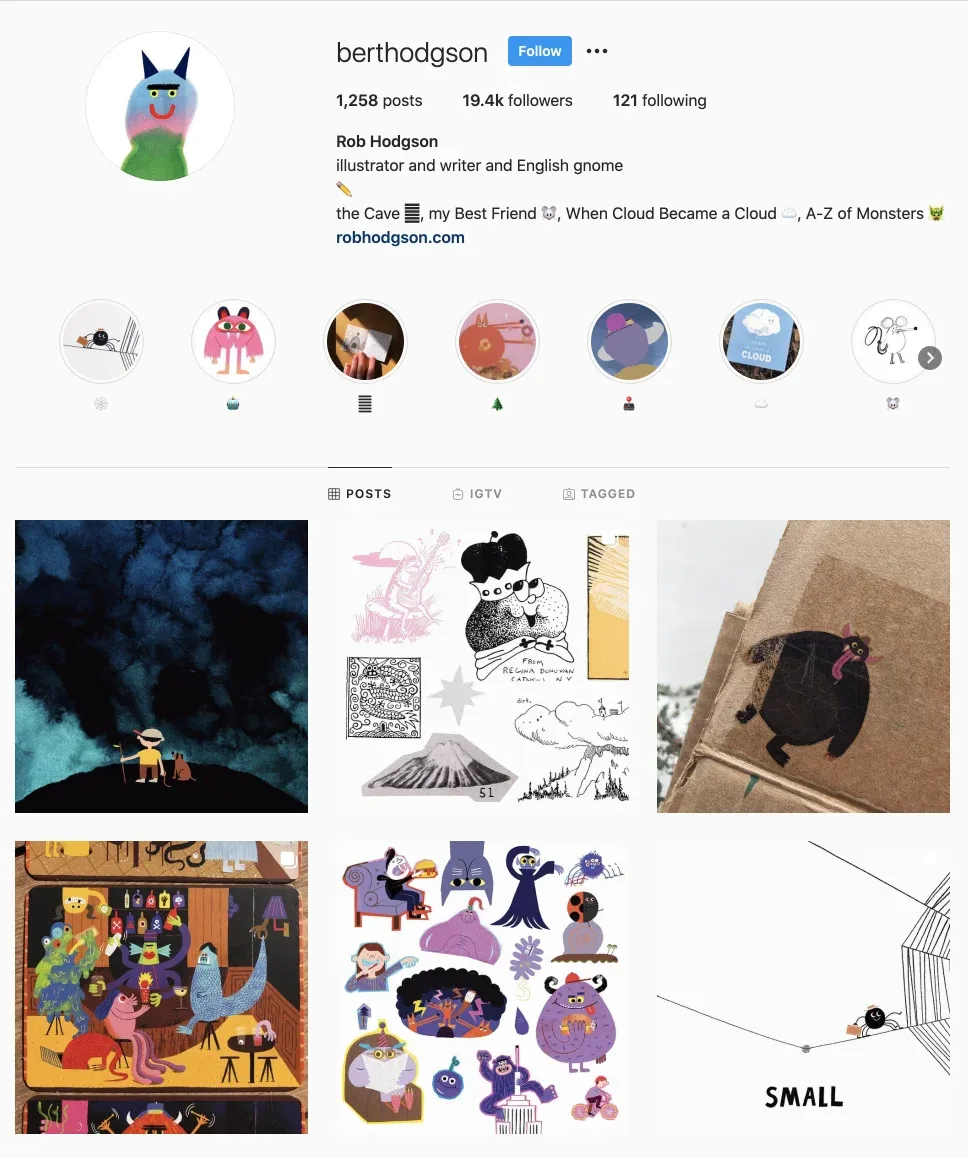
Task: Switch to the Tagged tab
Action: (x=598, y=494)
